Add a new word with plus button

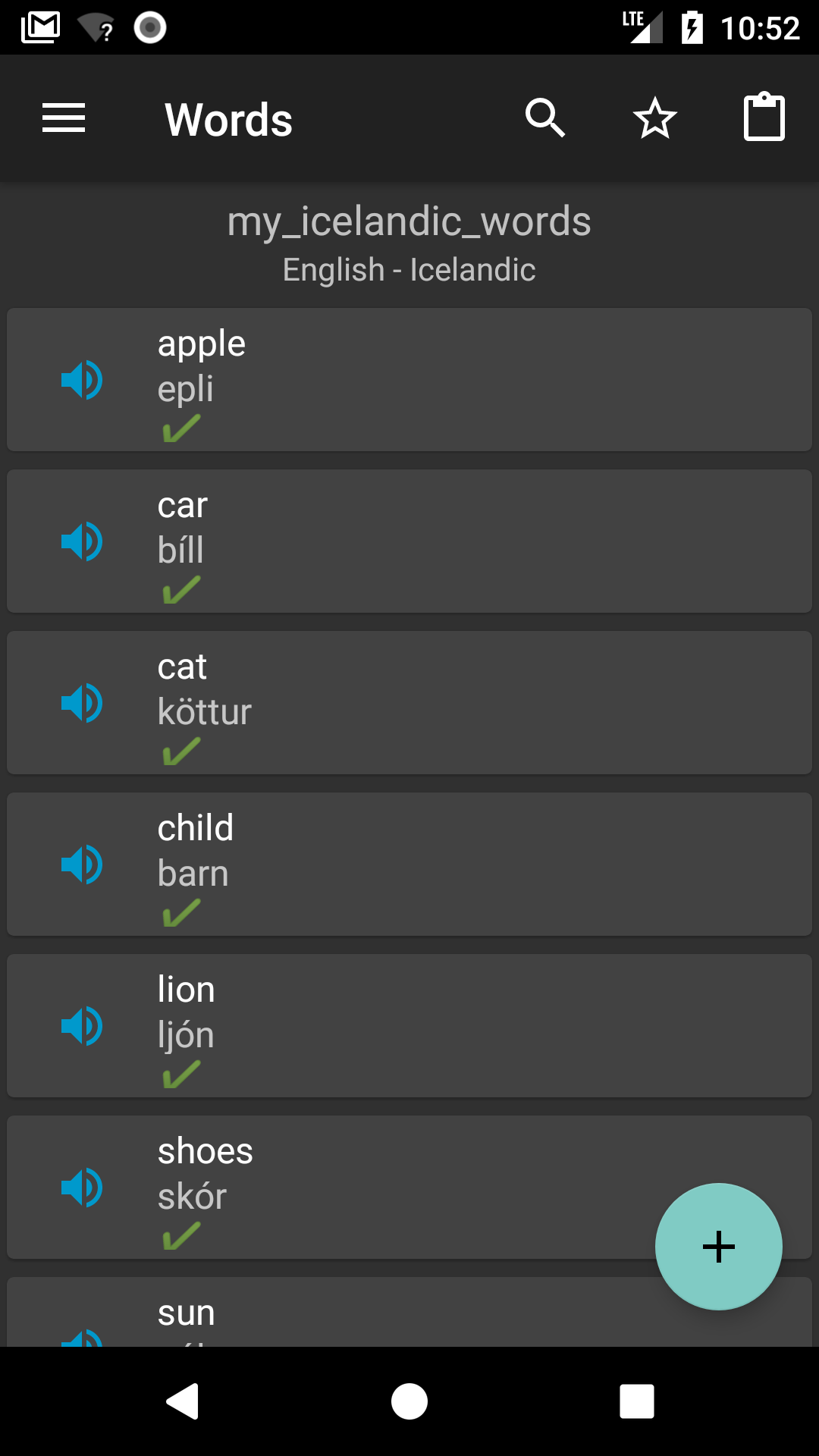pyautogui.click(x=718, y=1247)
